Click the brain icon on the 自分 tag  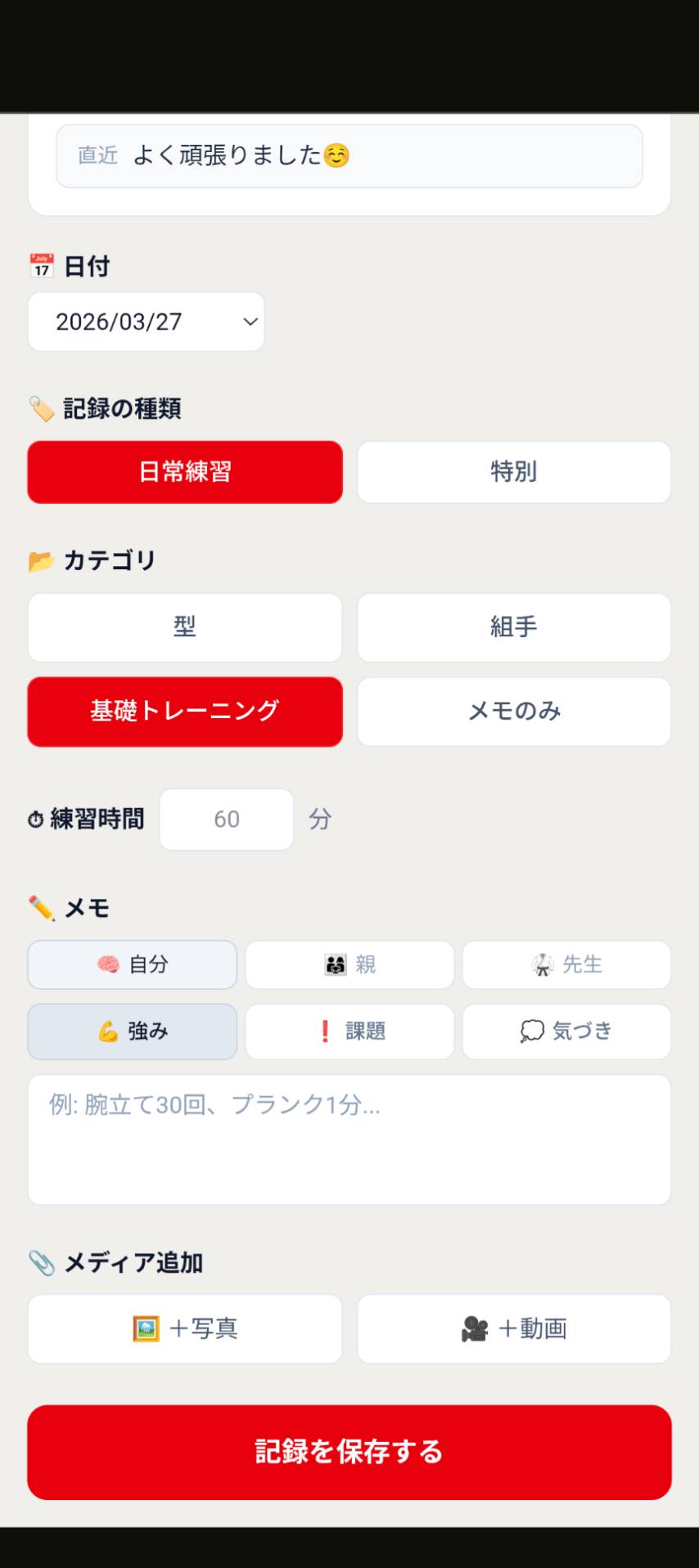point(106,965)
